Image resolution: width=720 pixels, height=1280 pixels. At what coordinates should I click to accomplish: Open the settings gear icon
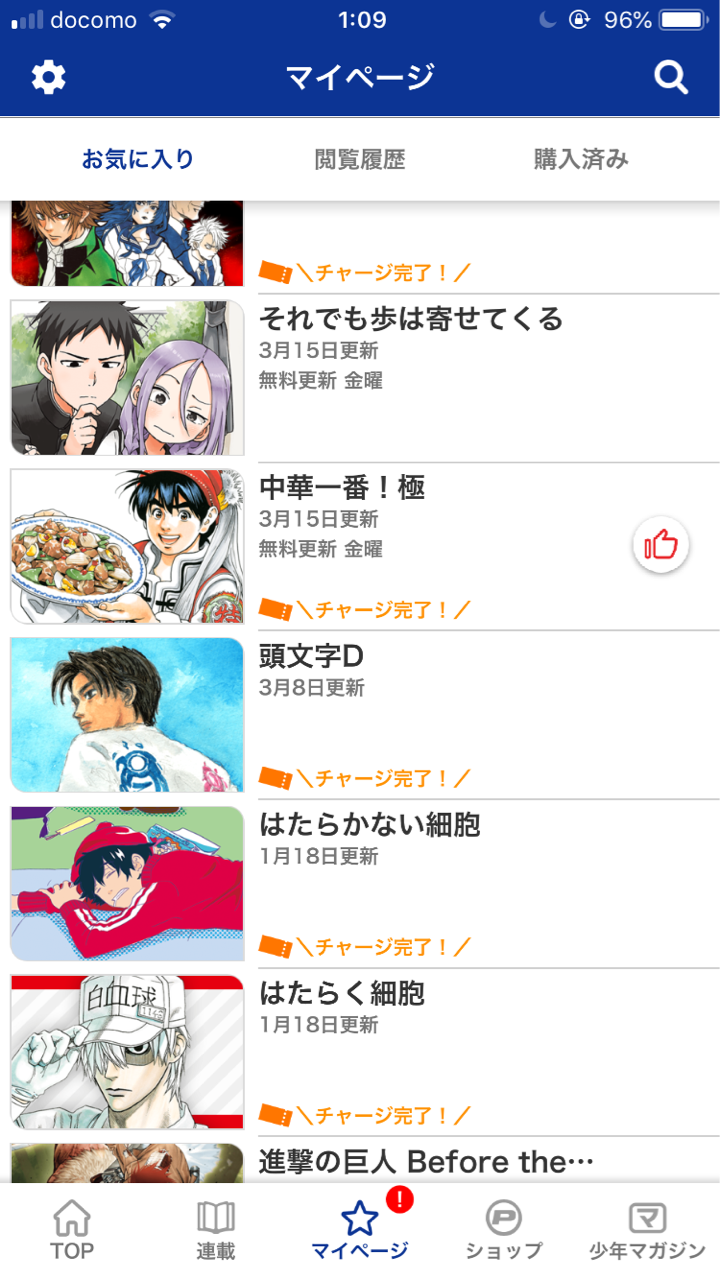click(48, 77)
